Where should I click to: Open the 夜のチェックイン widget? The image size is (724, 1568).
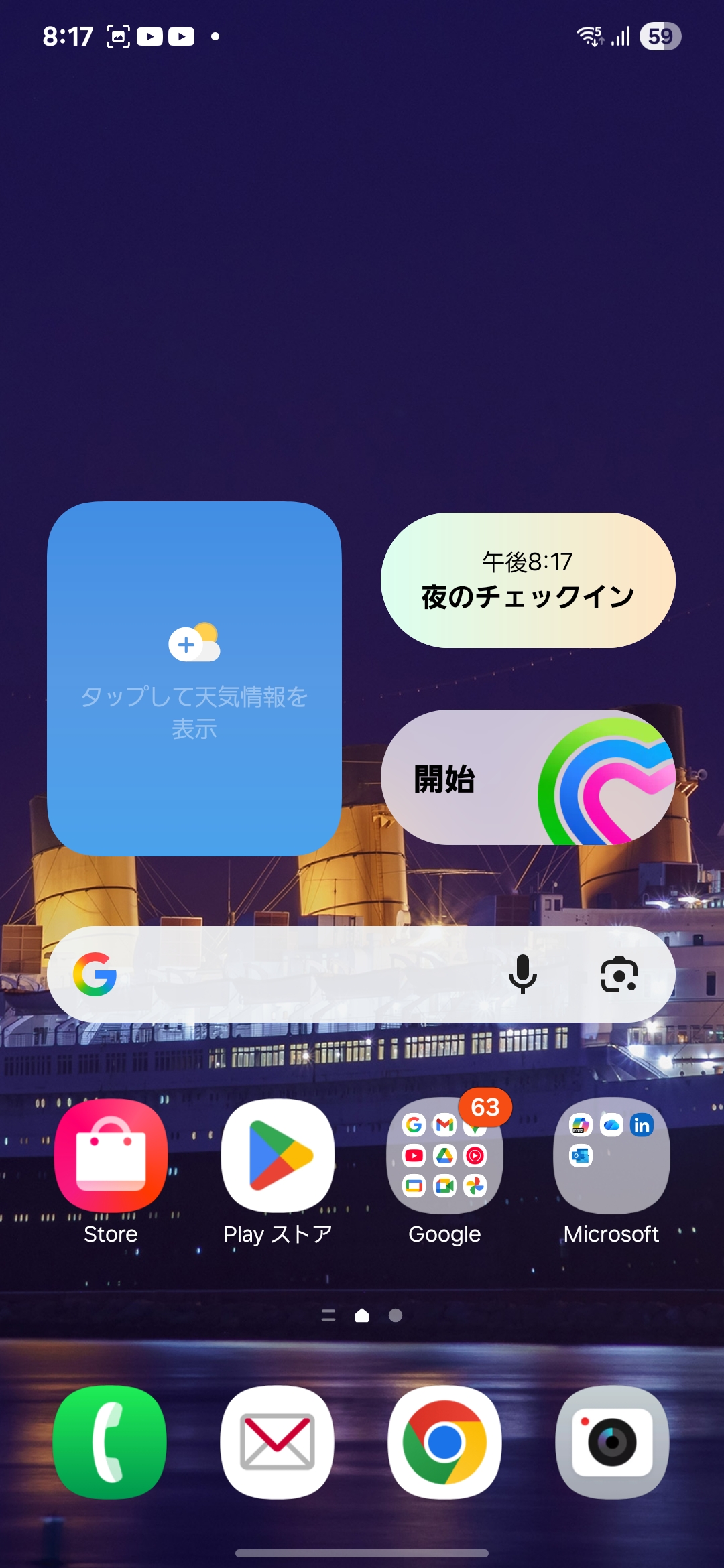(x=528, y=580)
